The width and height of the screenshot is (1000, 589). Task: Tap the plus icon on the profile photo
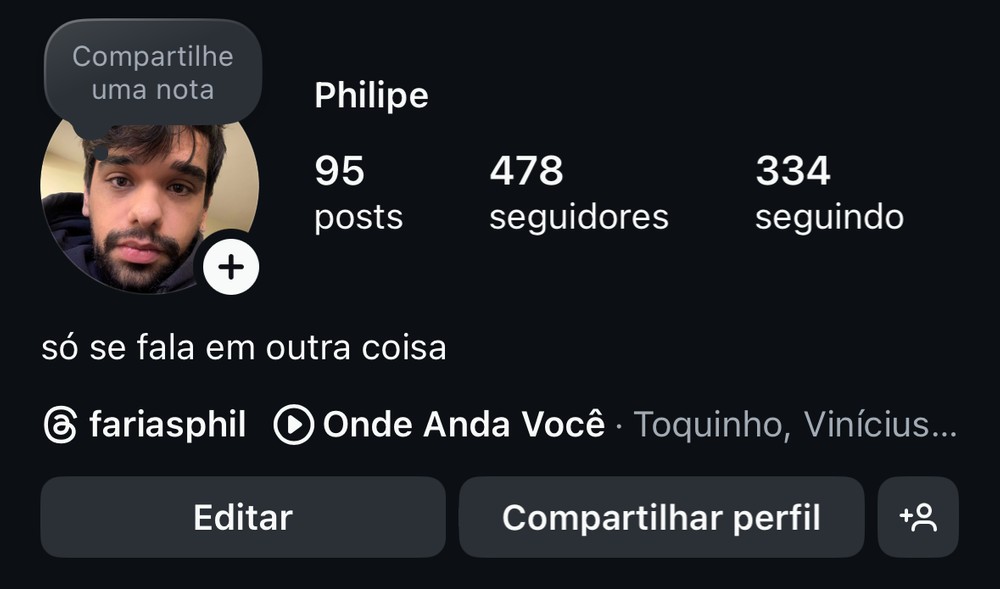tap(231, 267)
